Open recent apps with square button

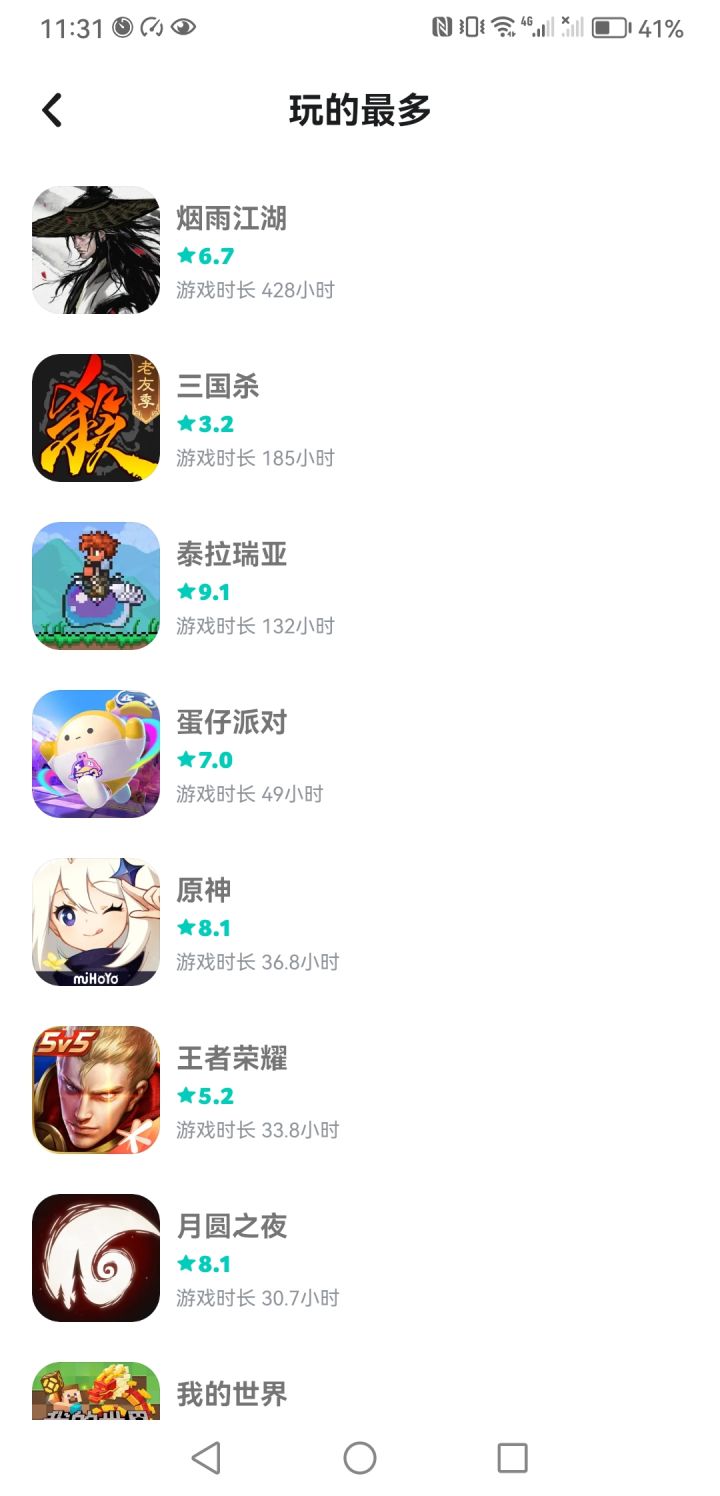(512, 1458)
